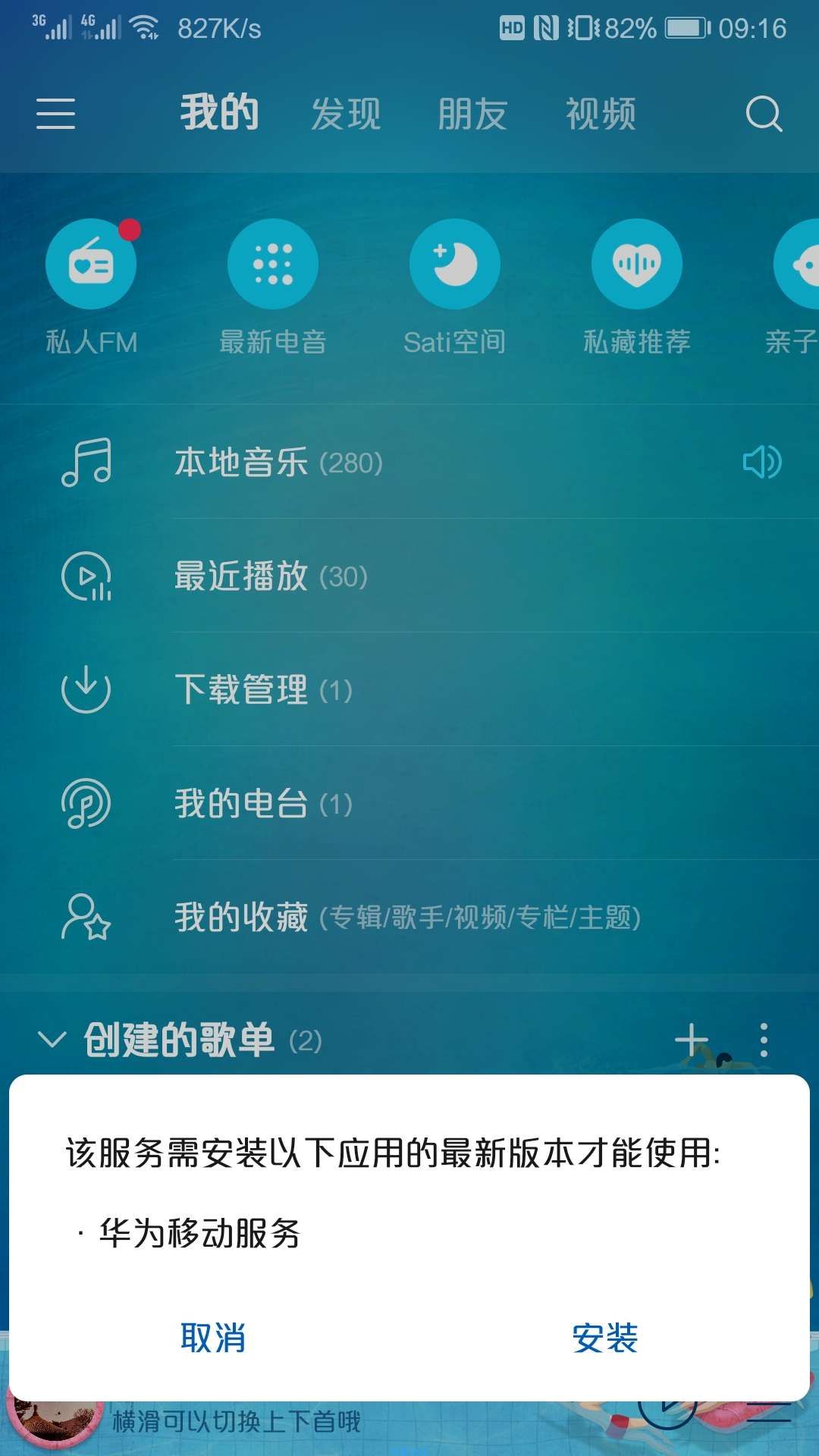Open 本地音乐 list

(279, 462)
